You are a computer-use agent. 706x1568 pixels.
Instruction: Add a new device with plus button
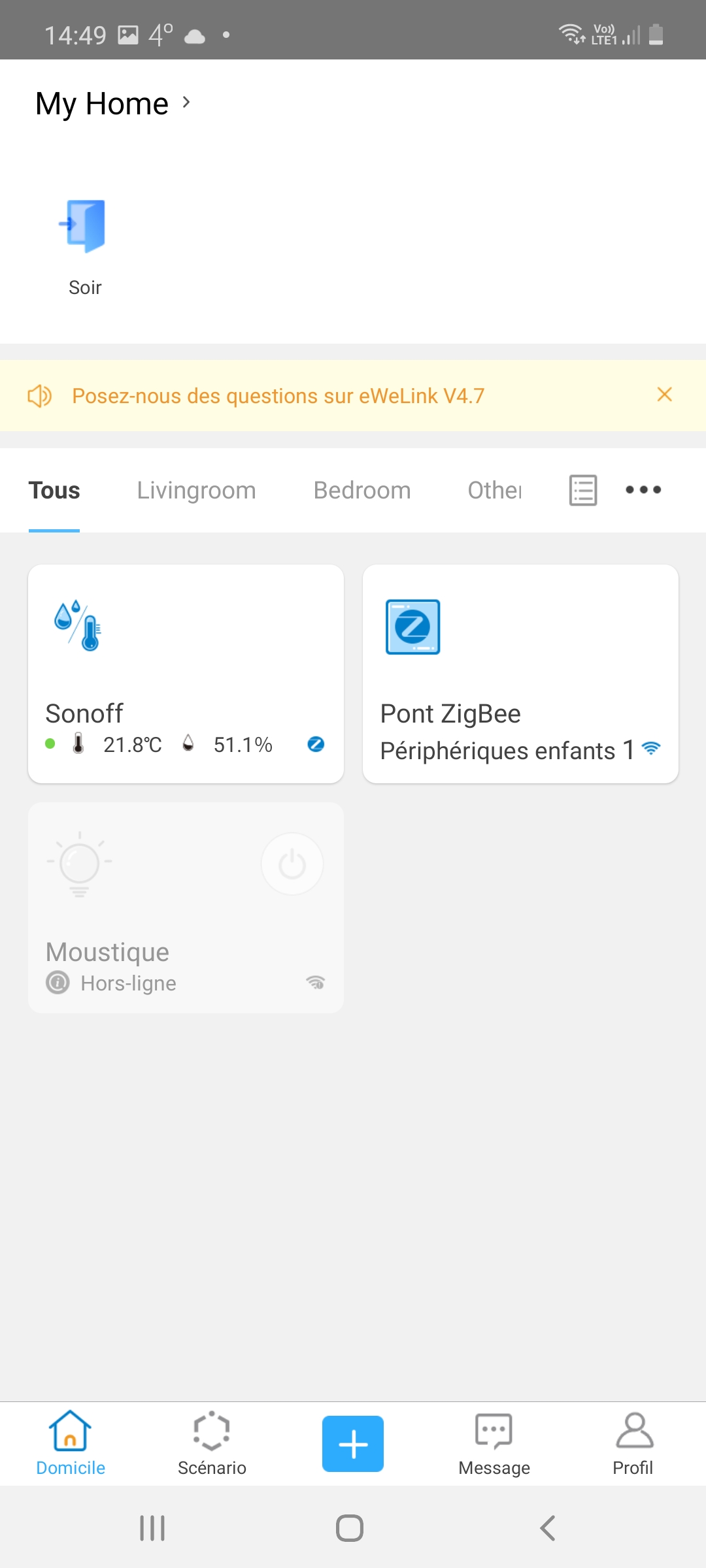point(353,1444)
